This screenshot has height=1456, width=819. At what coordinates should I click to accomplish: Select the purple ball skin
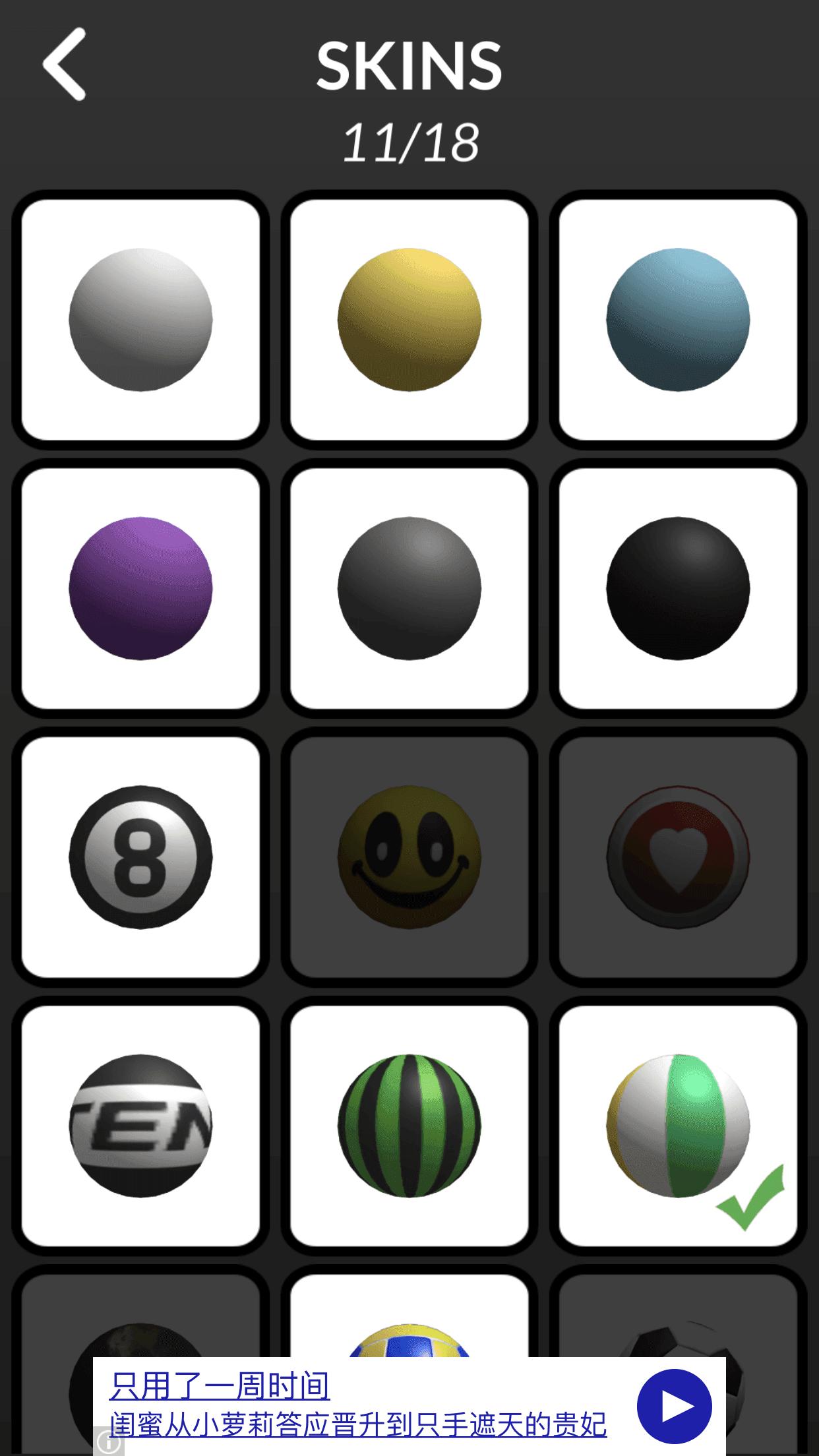click(140, 588)
